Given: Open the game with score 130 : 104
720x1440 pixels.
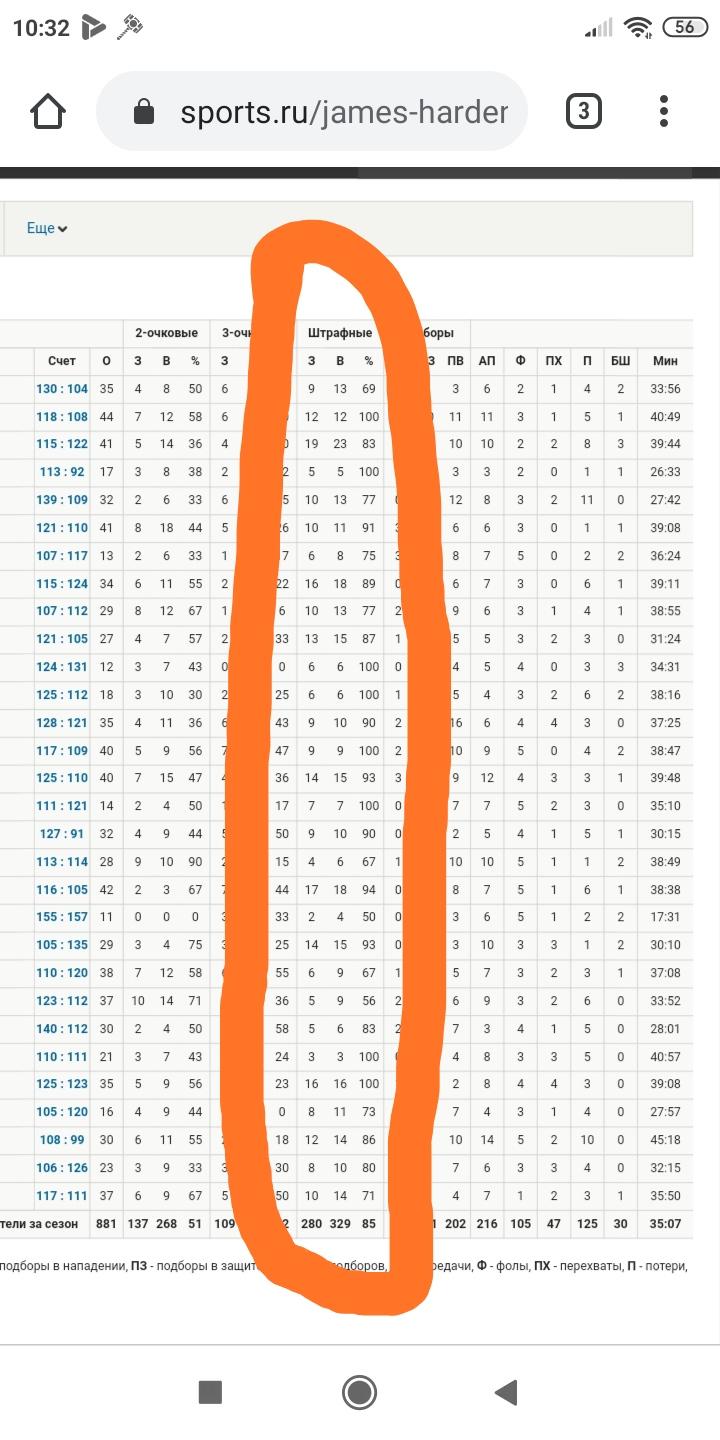Looking at the screenshot, I should (x=62, y=389).
